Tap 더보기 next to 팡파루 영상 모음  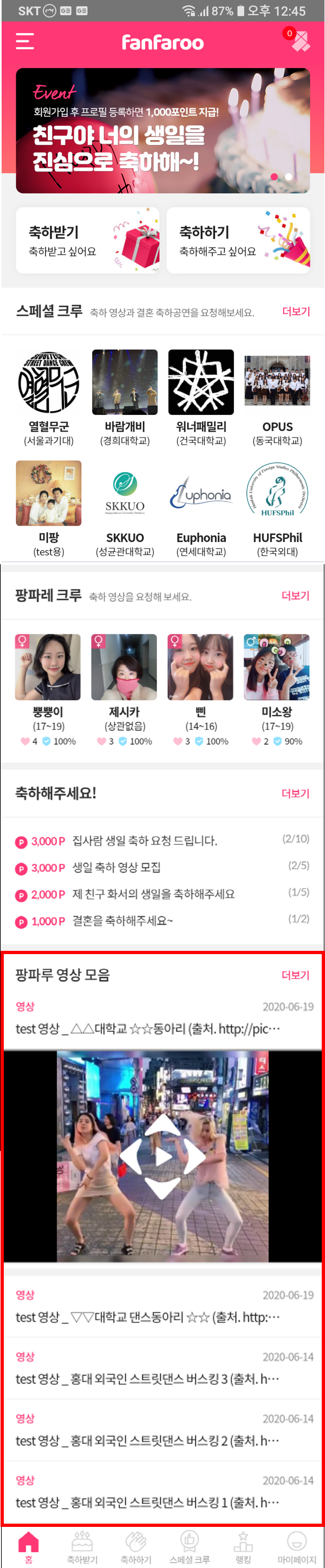click(x=295, y=975)
